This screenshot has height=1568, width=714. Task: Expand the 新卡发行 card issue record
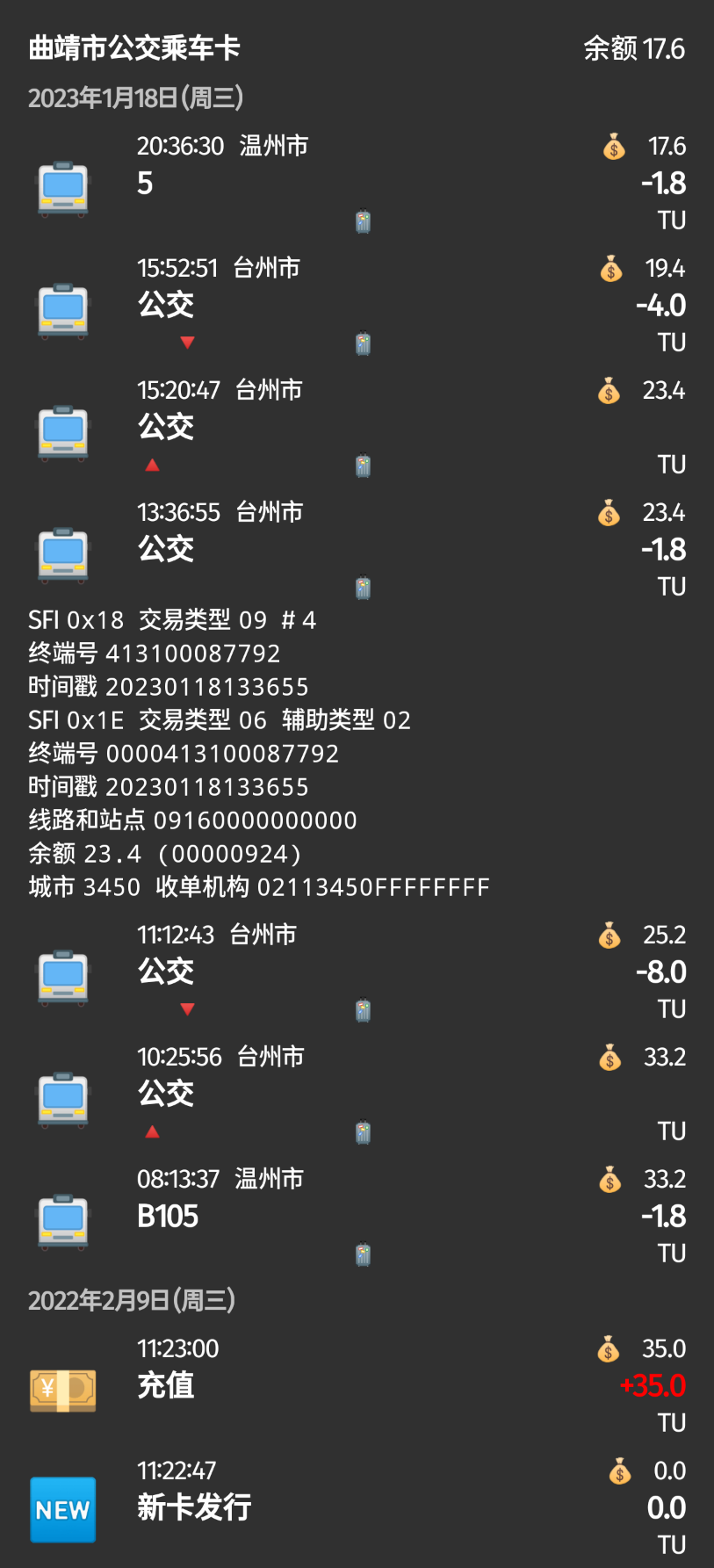point(357,1507)
